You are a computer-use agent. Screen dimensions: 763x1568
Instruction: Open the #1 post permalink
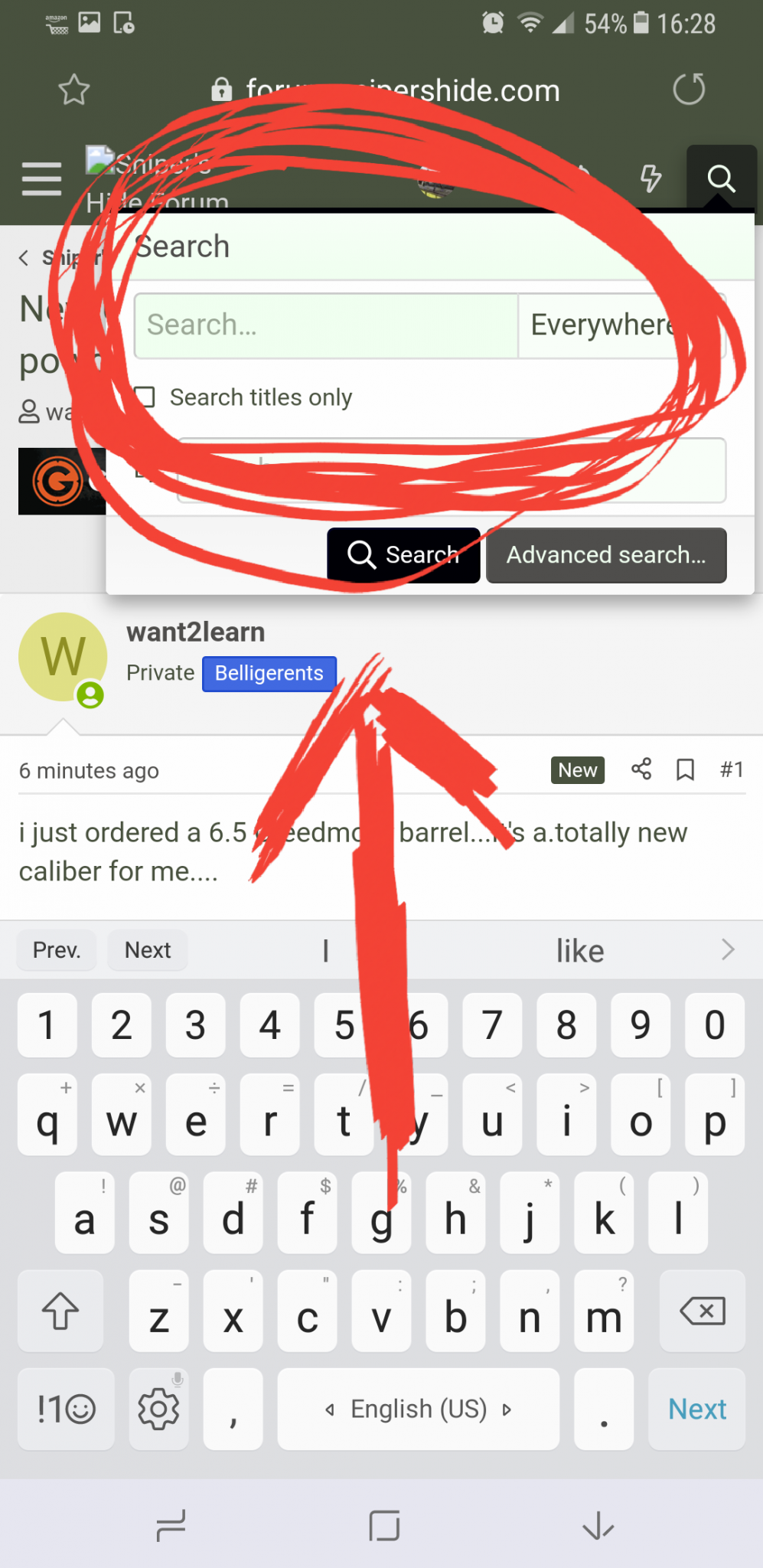[731, 769]
